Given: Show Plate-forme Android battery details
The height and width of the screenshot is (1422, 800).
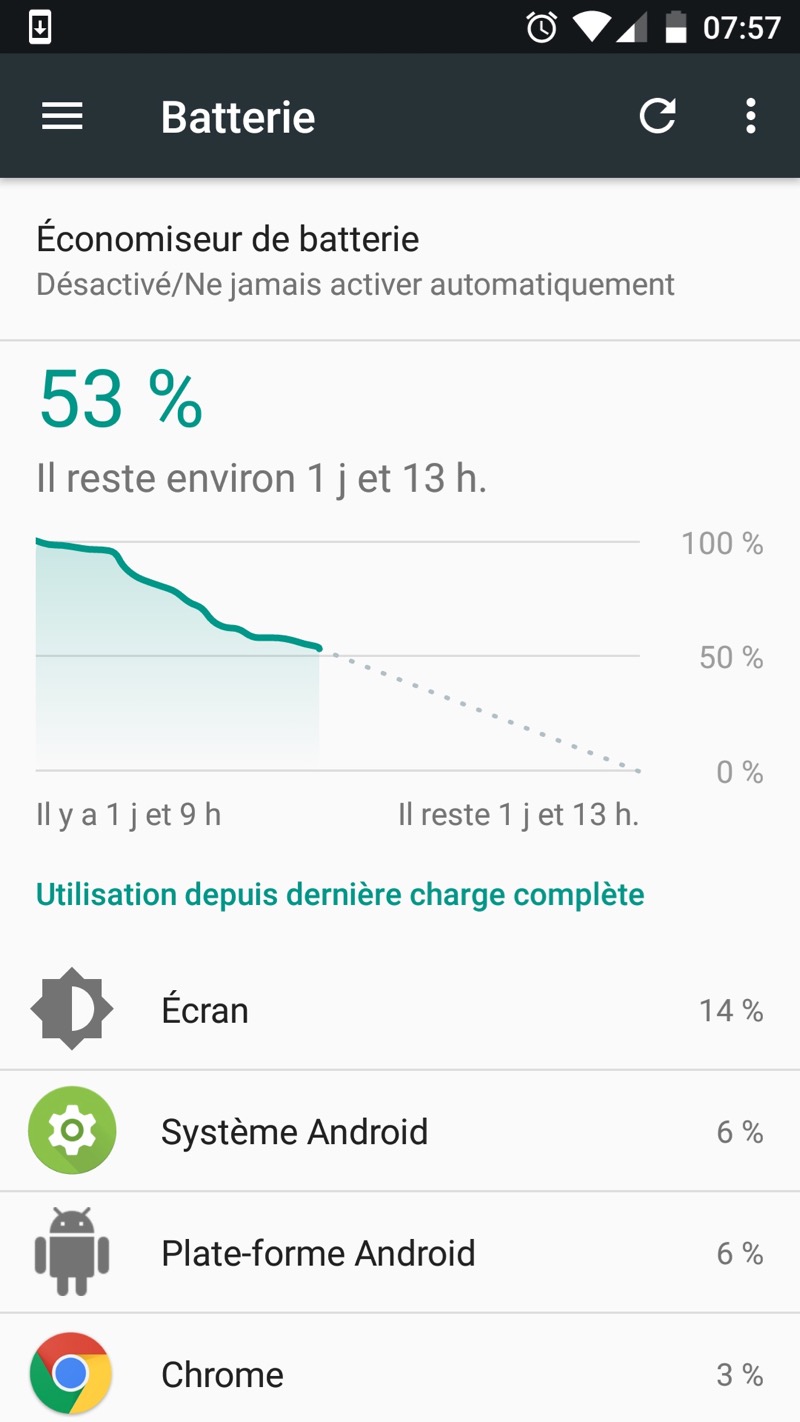Looking at the screenshot, I should [400, 1253].
